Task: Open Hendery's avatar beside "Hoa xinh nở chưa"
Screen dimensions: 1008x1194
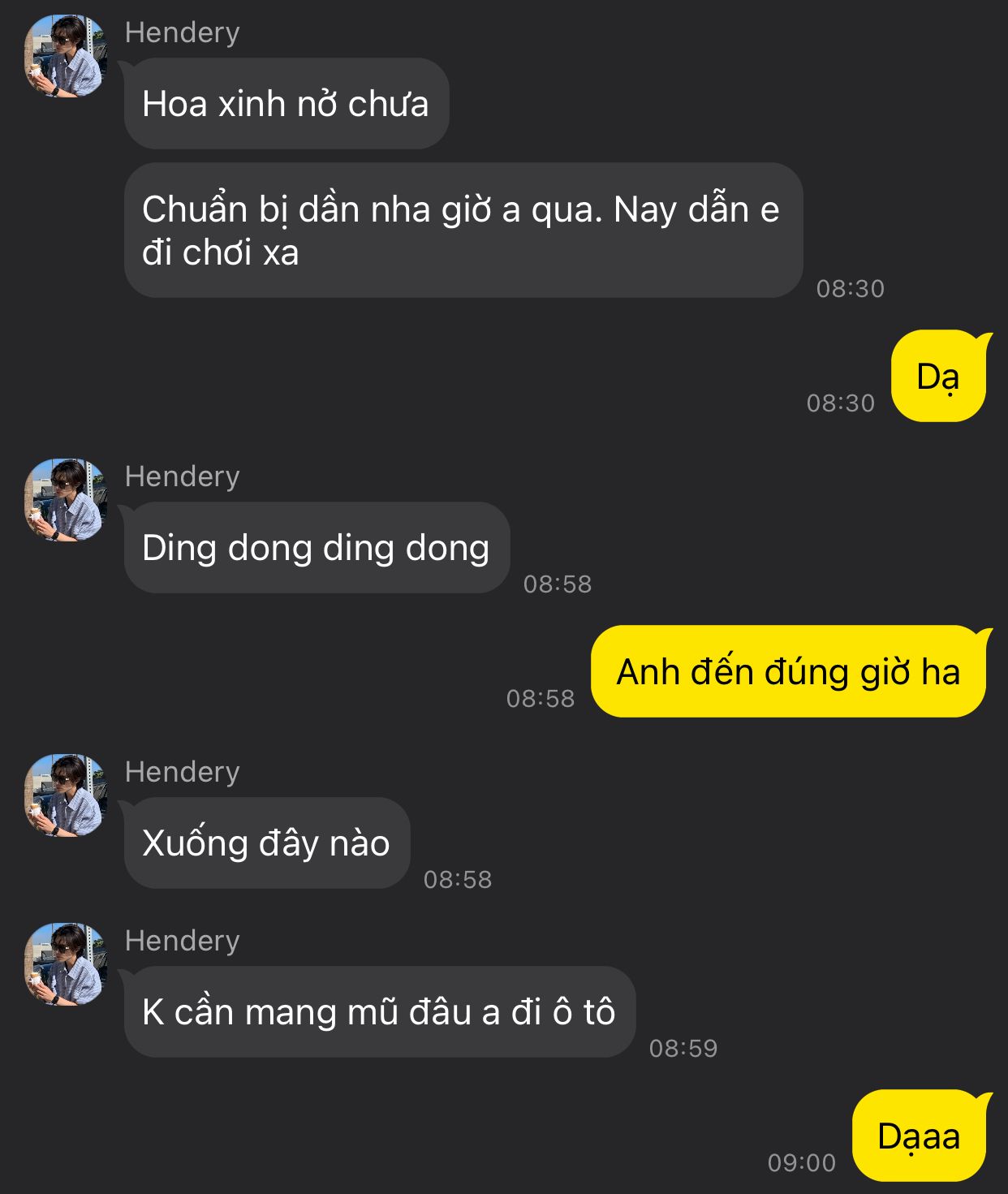Action: point(66,56)
